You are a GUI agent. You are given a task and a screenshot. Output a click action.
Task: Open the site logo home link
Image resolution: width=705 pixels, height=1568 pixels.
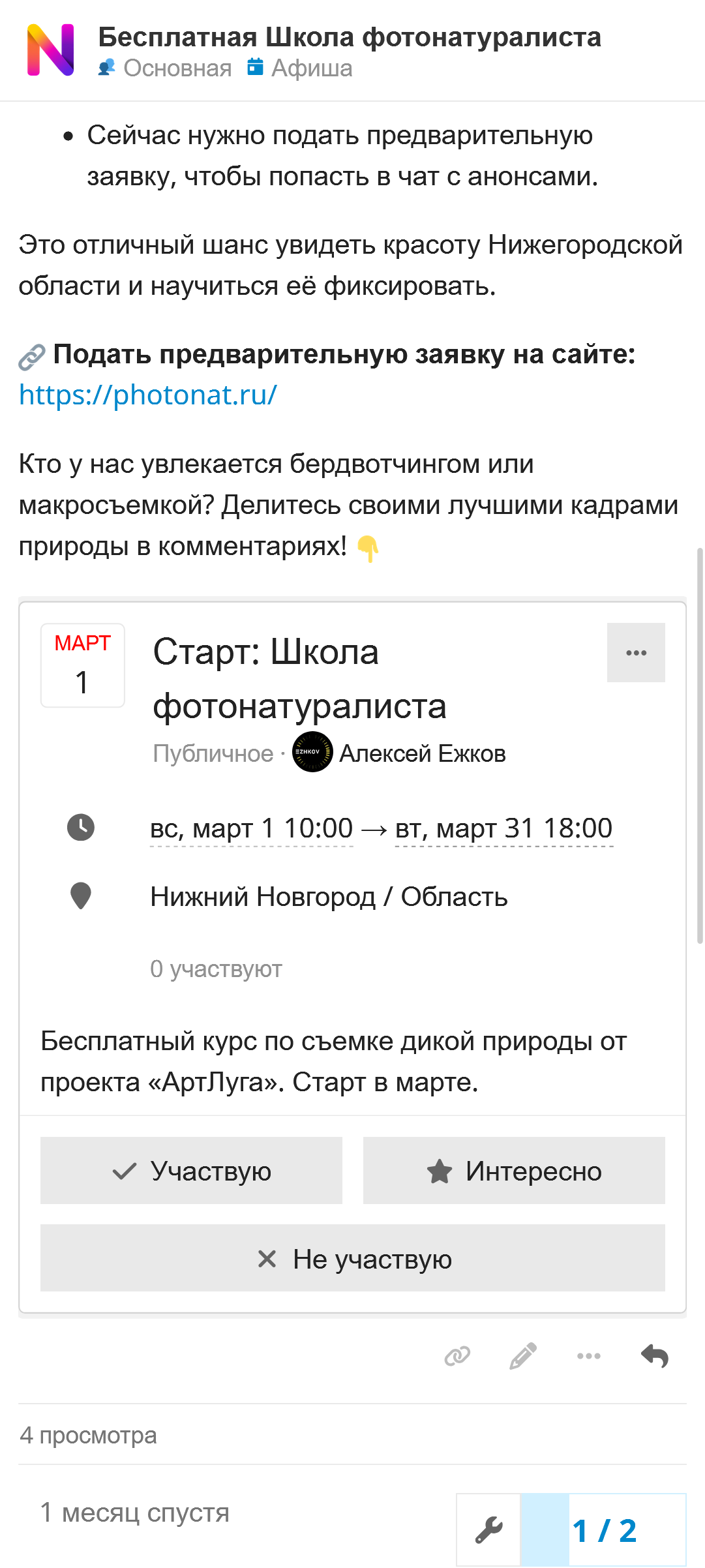click(x=50, y=50)
